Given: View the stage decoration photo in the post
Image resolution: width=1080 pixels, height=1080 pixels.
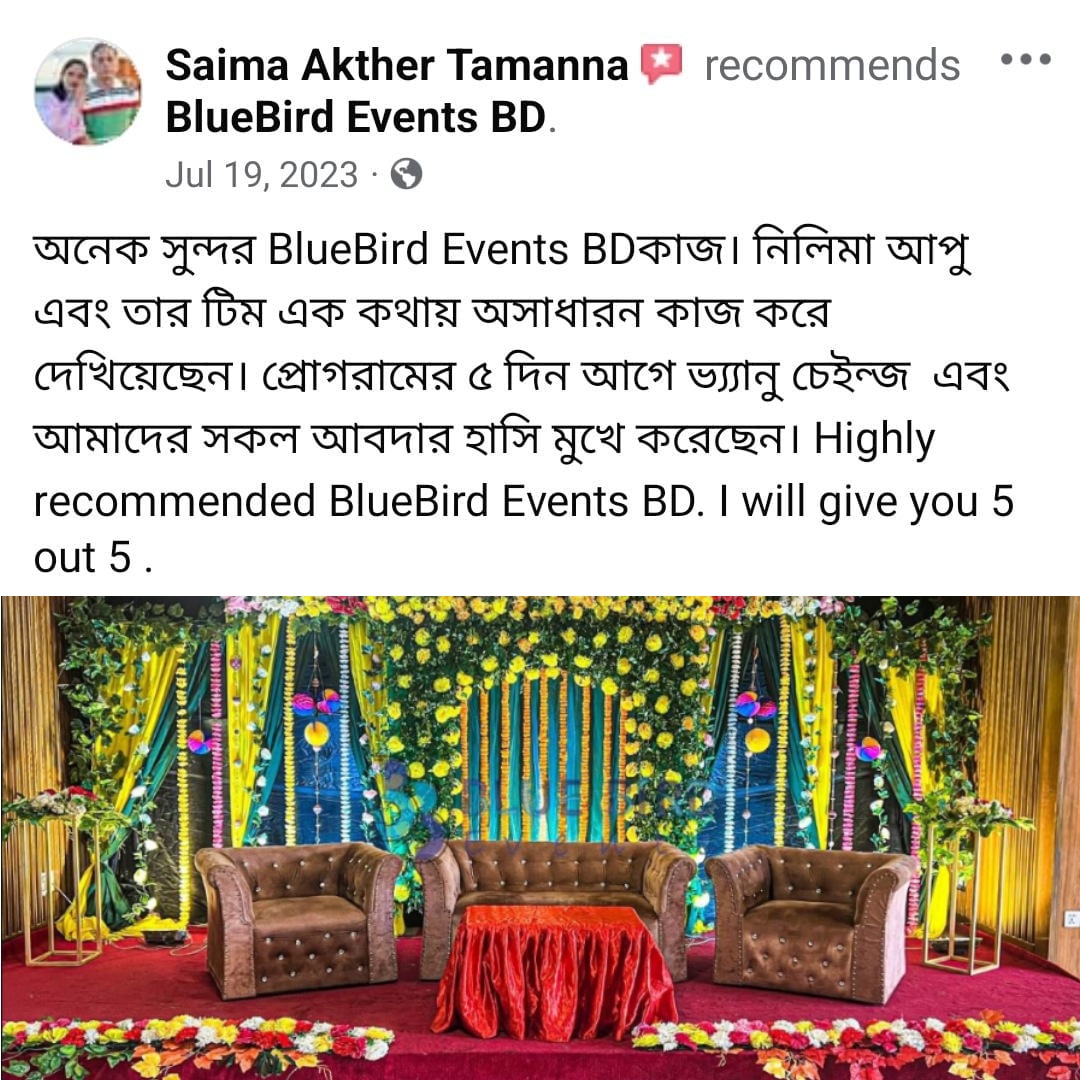Looking at the screenshot, I should tap(540, 838).
